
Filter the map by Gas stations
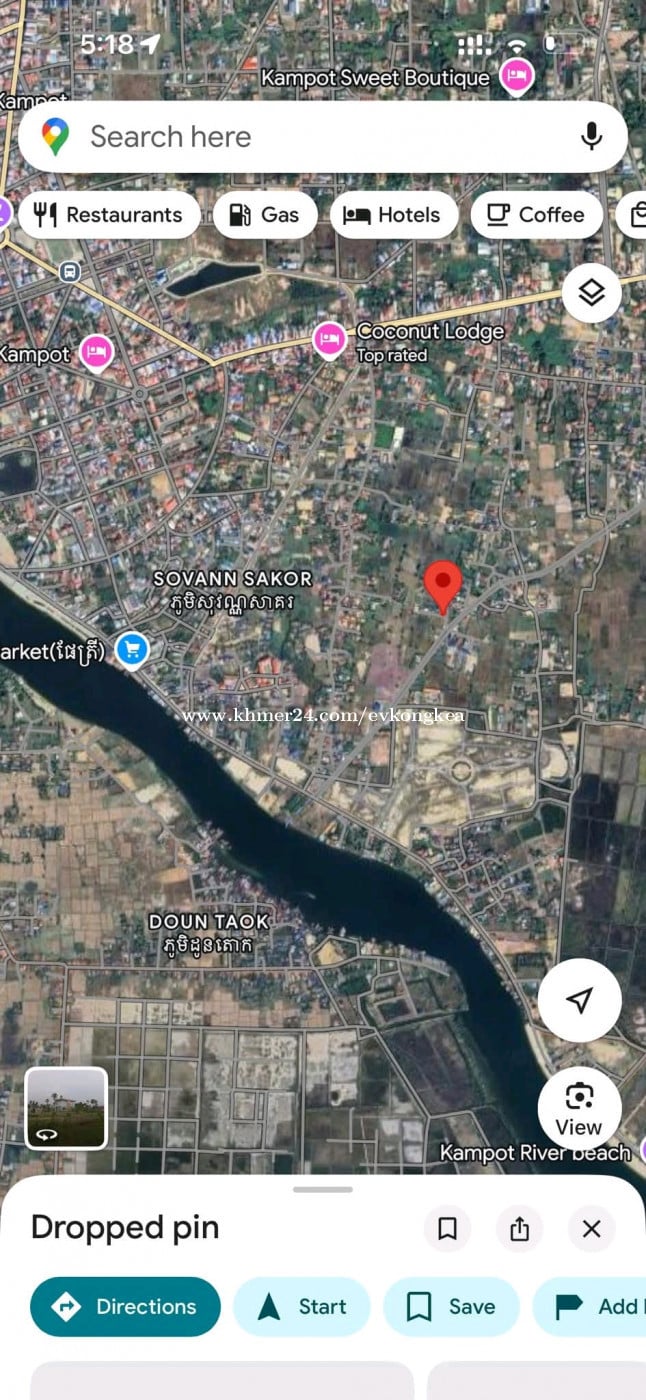265,215
